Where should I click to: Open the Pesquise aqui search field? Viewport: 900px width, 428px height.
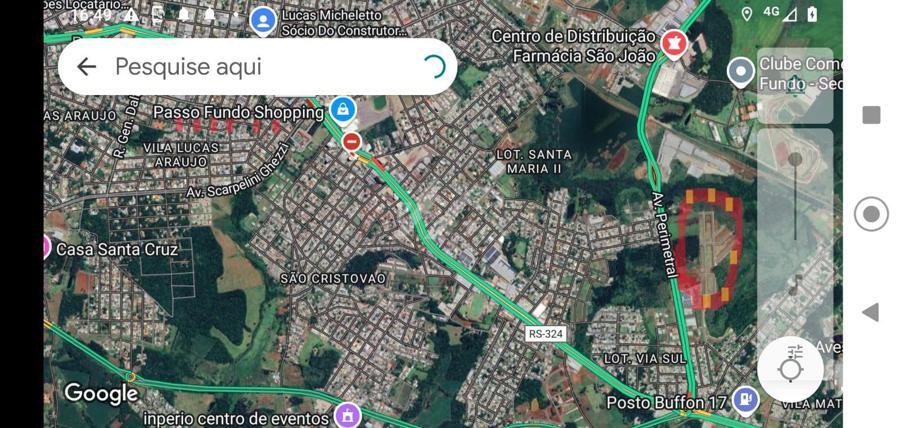pyautogui.click(x=250, y=67)
